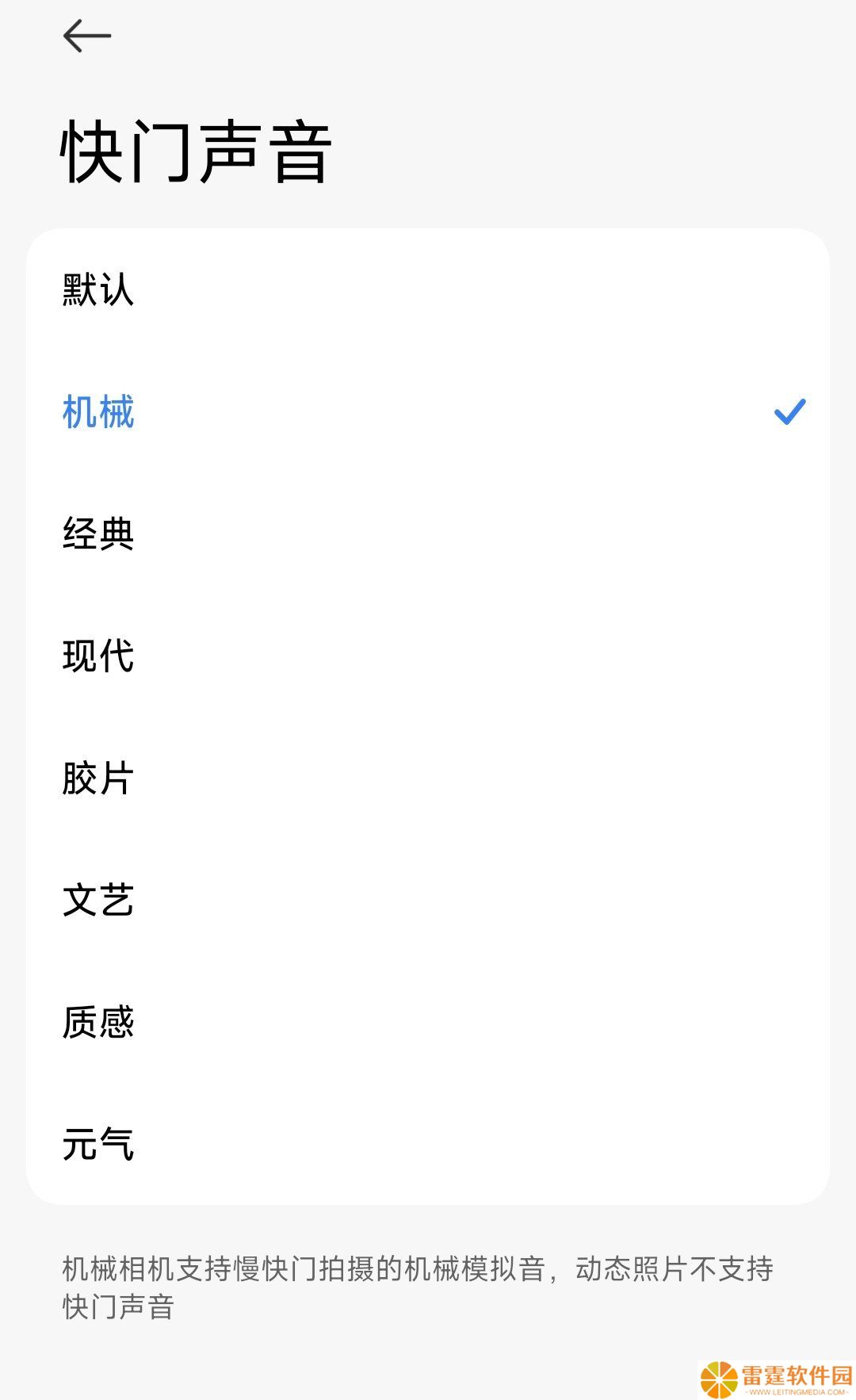The width and height of the screenshot is (856, 1400).
Task: Go back using the arrow icon
Action: (87, 36)
